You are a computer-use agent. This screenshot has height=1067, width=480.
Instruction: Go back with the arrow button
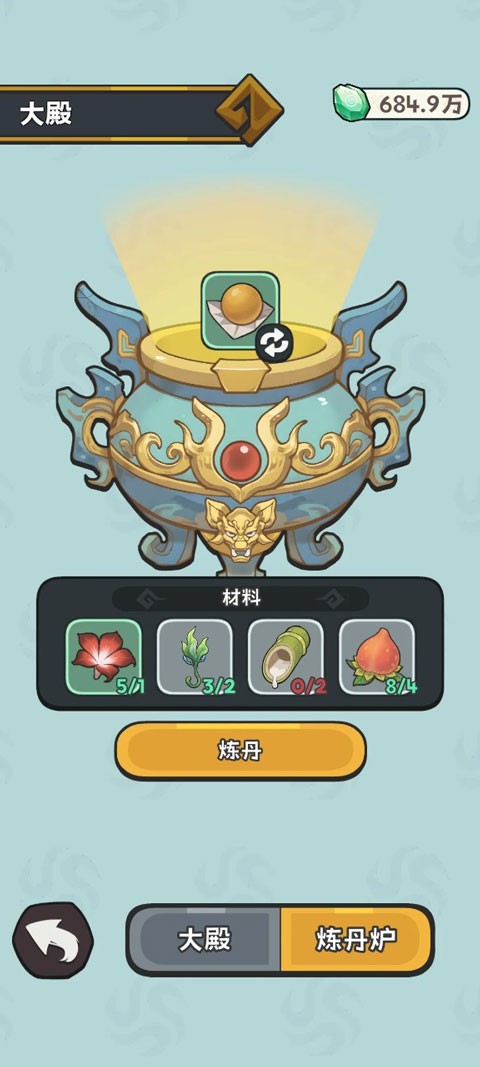pos(53,940)
